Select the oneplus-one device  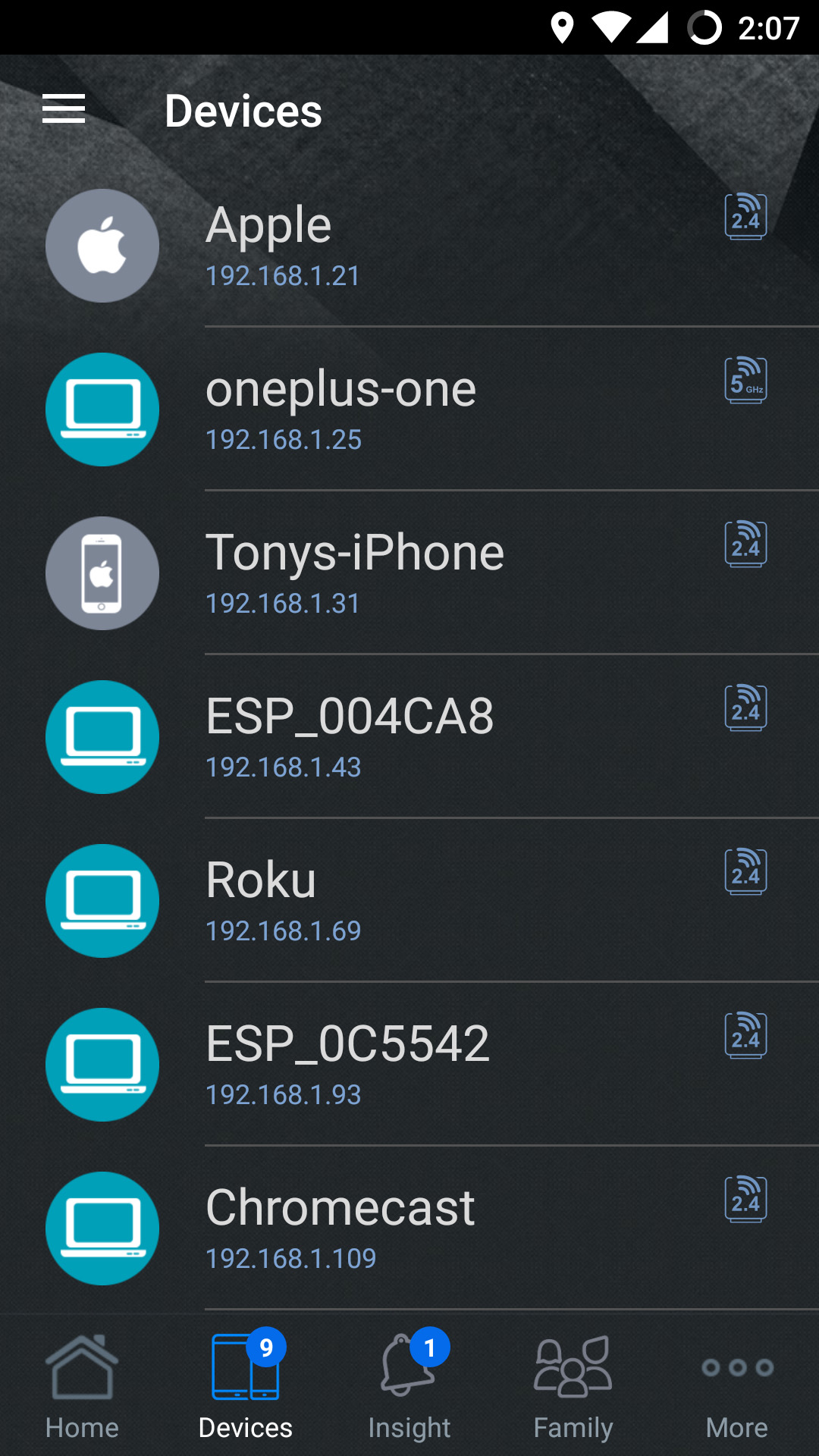[409, 409]
